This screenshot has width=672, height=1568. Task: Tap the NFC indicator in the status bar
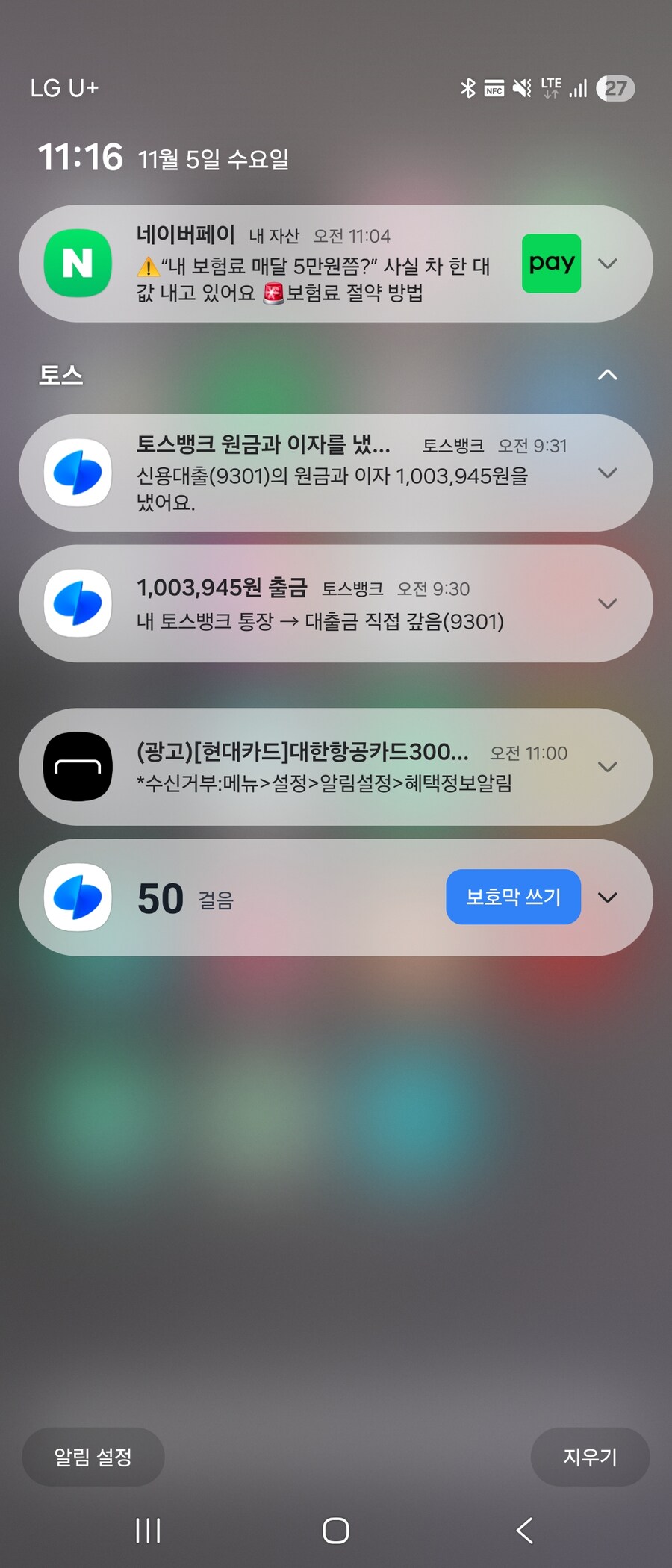pyautogui.click(x=494, y=89)
